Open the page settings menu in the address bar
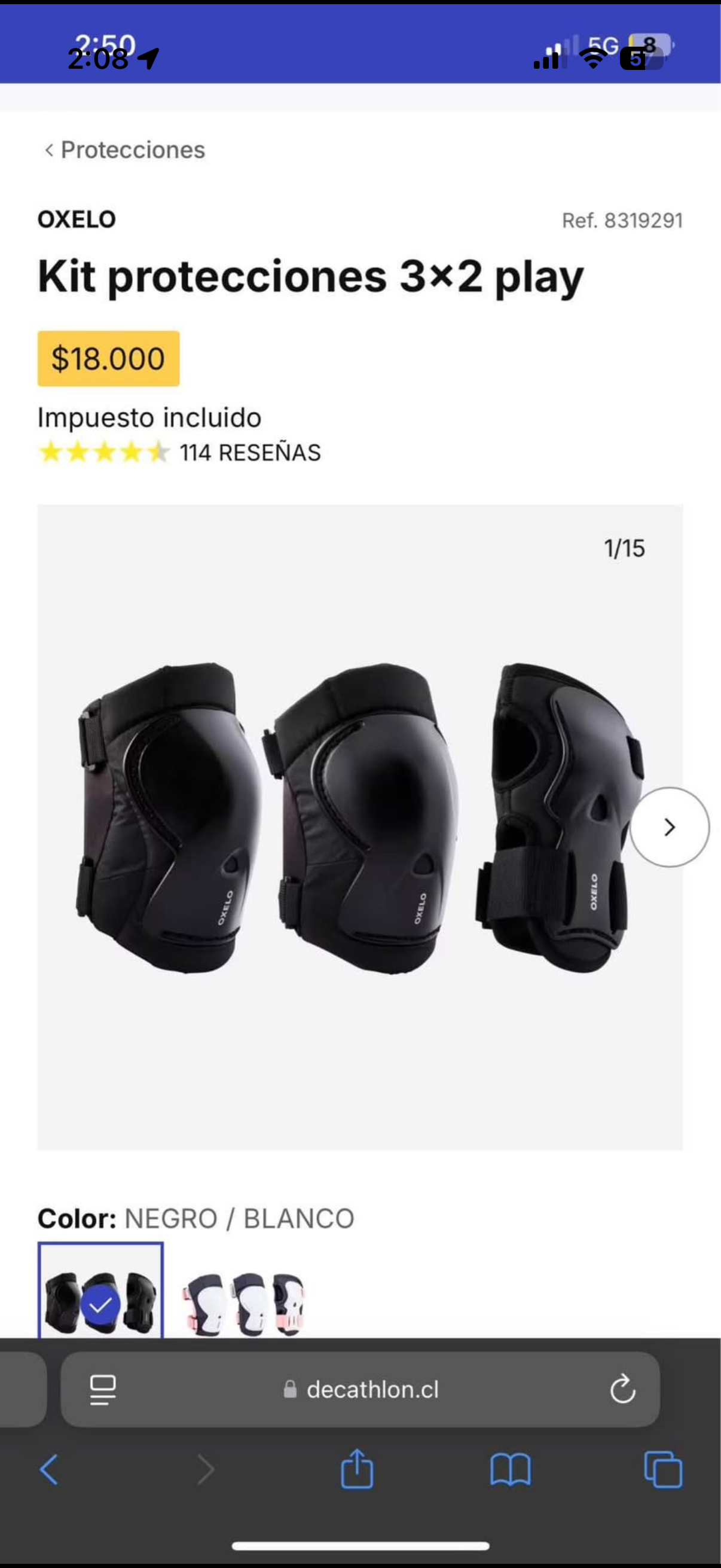Image resolution: width=721 pixels, height=1568 pixels. (x=103, y=1390)
